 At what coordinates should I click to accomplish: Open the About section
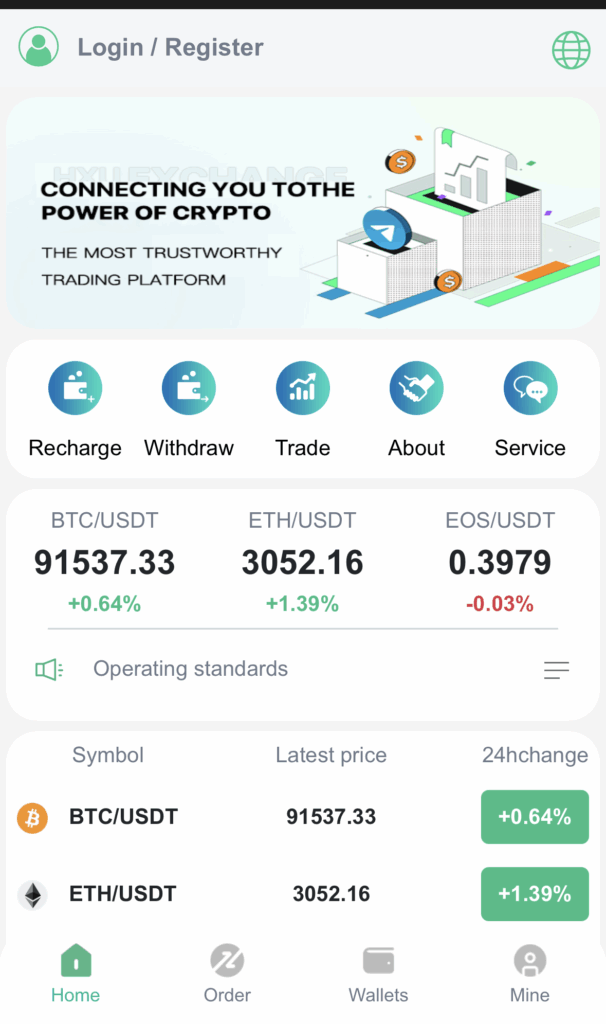[x=417, y=410]
